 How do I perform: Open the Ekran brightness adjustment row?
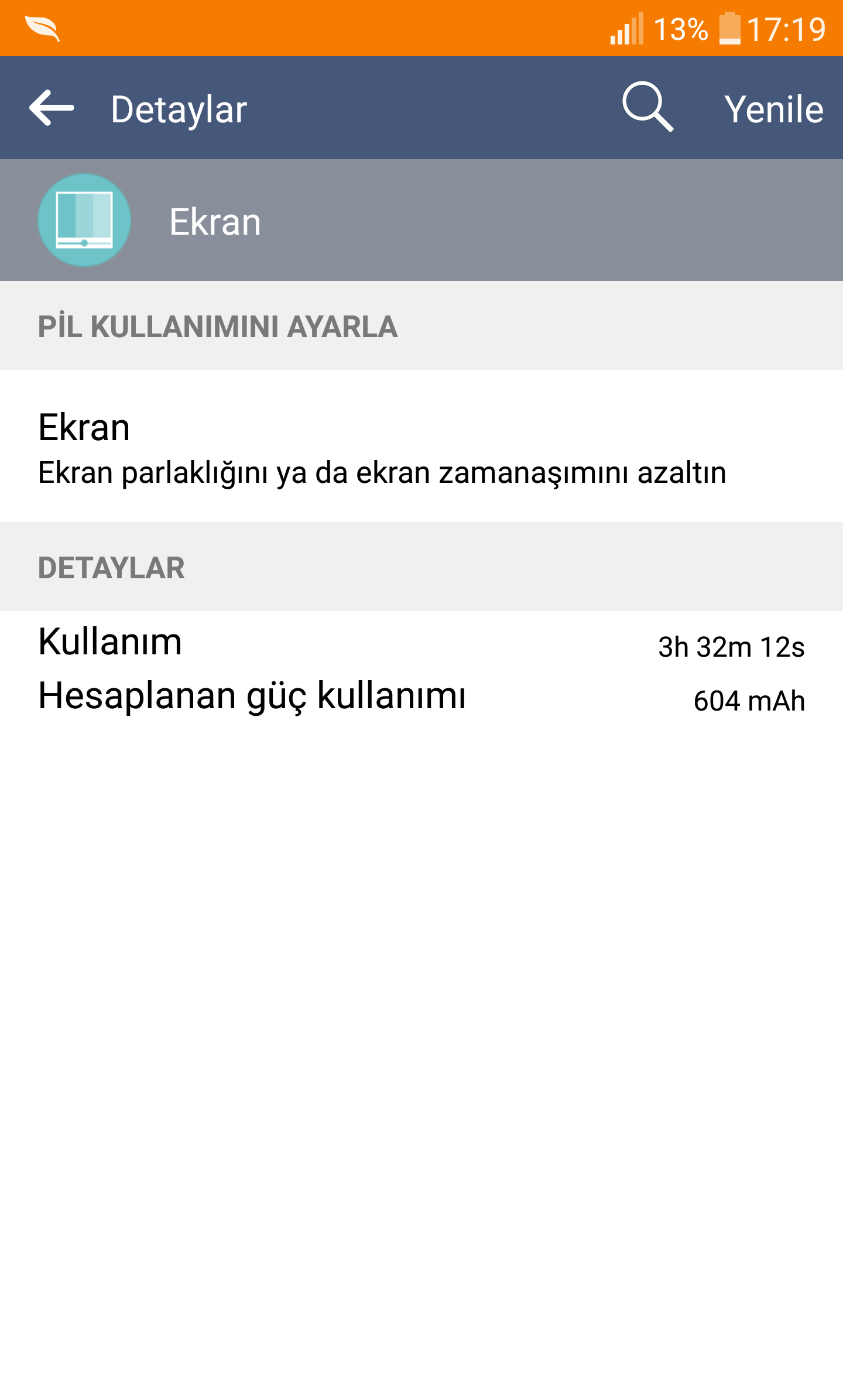tap(421, 446)
